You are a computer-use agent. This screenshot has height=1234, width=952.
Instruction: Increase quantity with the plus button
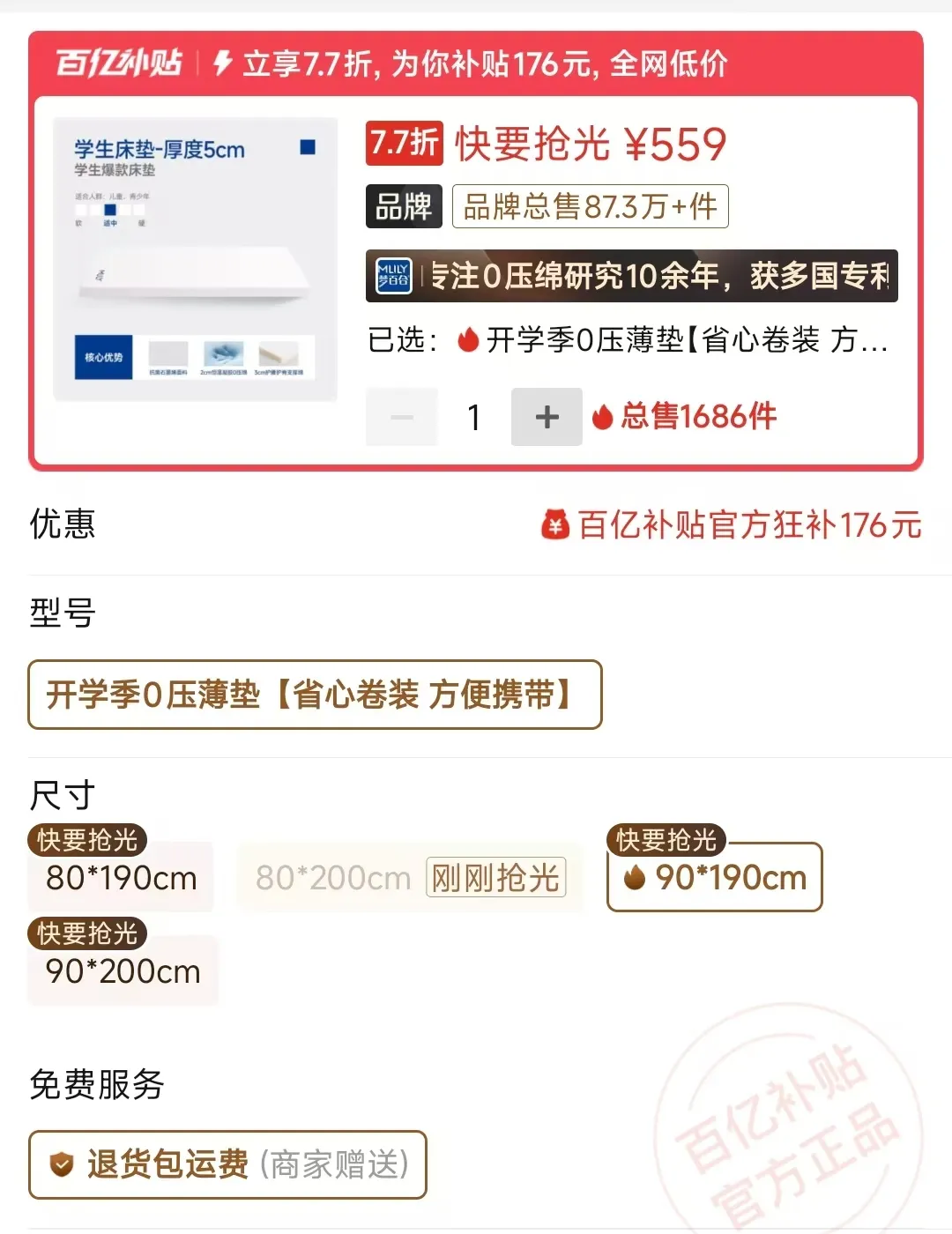[547, 417]
